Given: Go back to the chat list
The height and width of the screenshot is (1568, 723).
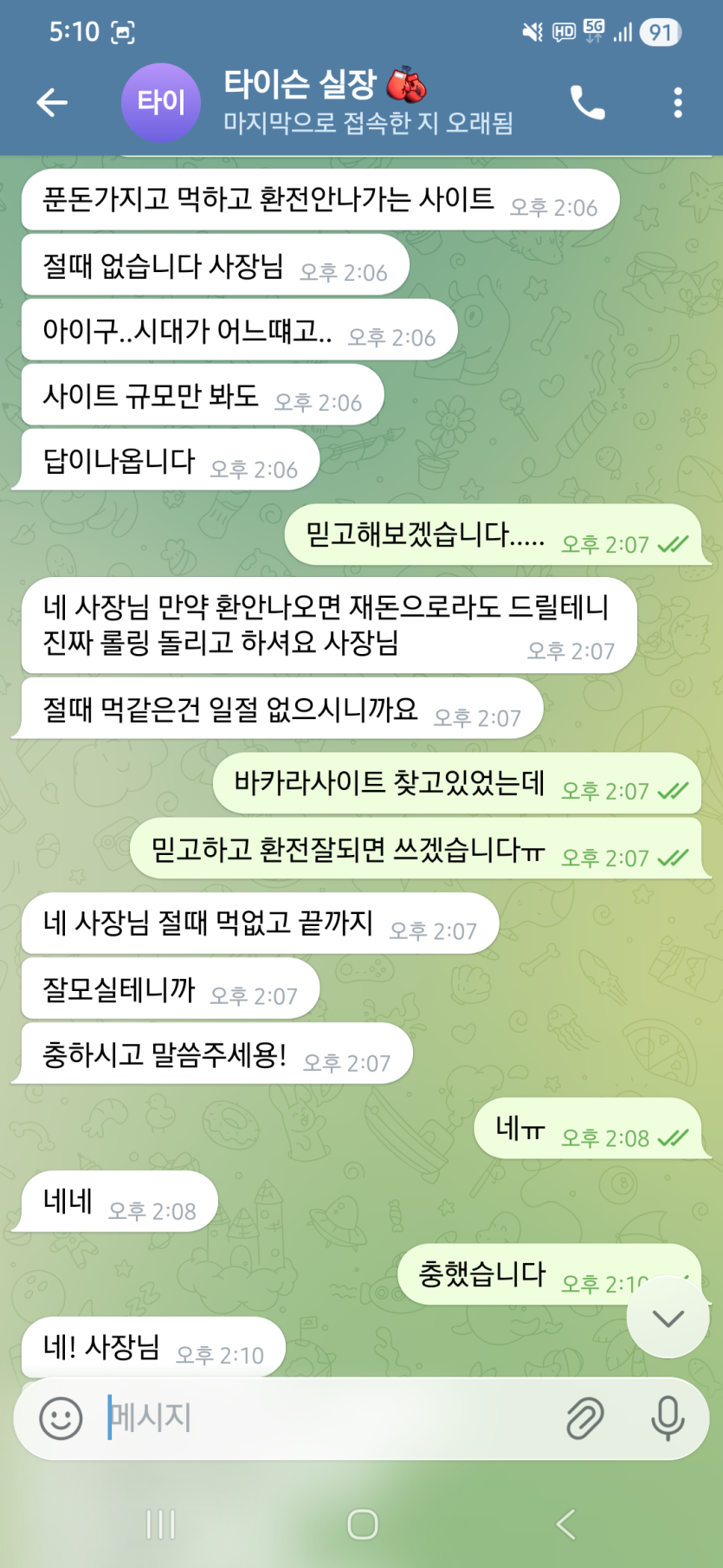Looking at the screenshot, I should [x=52, y=103].
